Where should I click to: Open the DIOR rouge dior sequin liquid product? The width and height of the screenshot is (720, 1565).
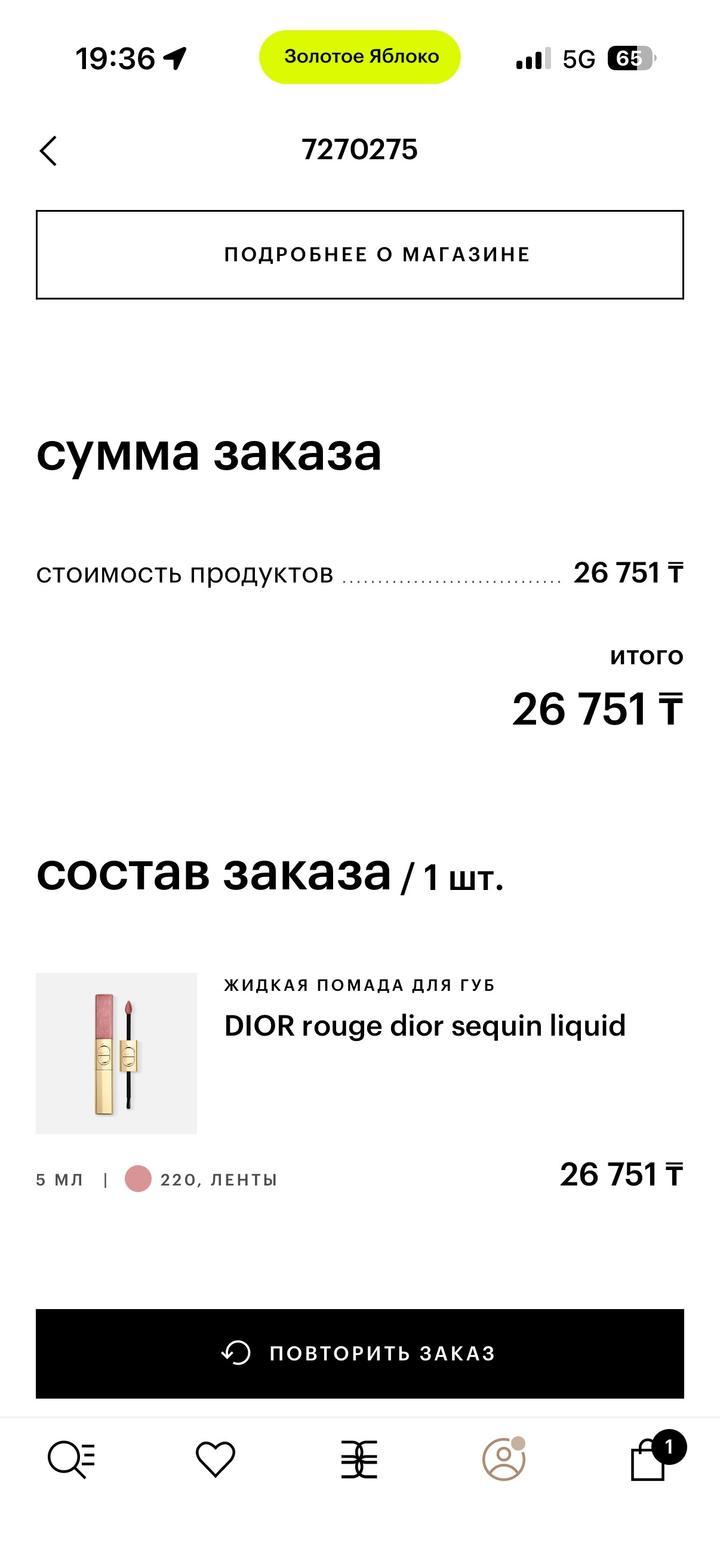coord(424,1026)
